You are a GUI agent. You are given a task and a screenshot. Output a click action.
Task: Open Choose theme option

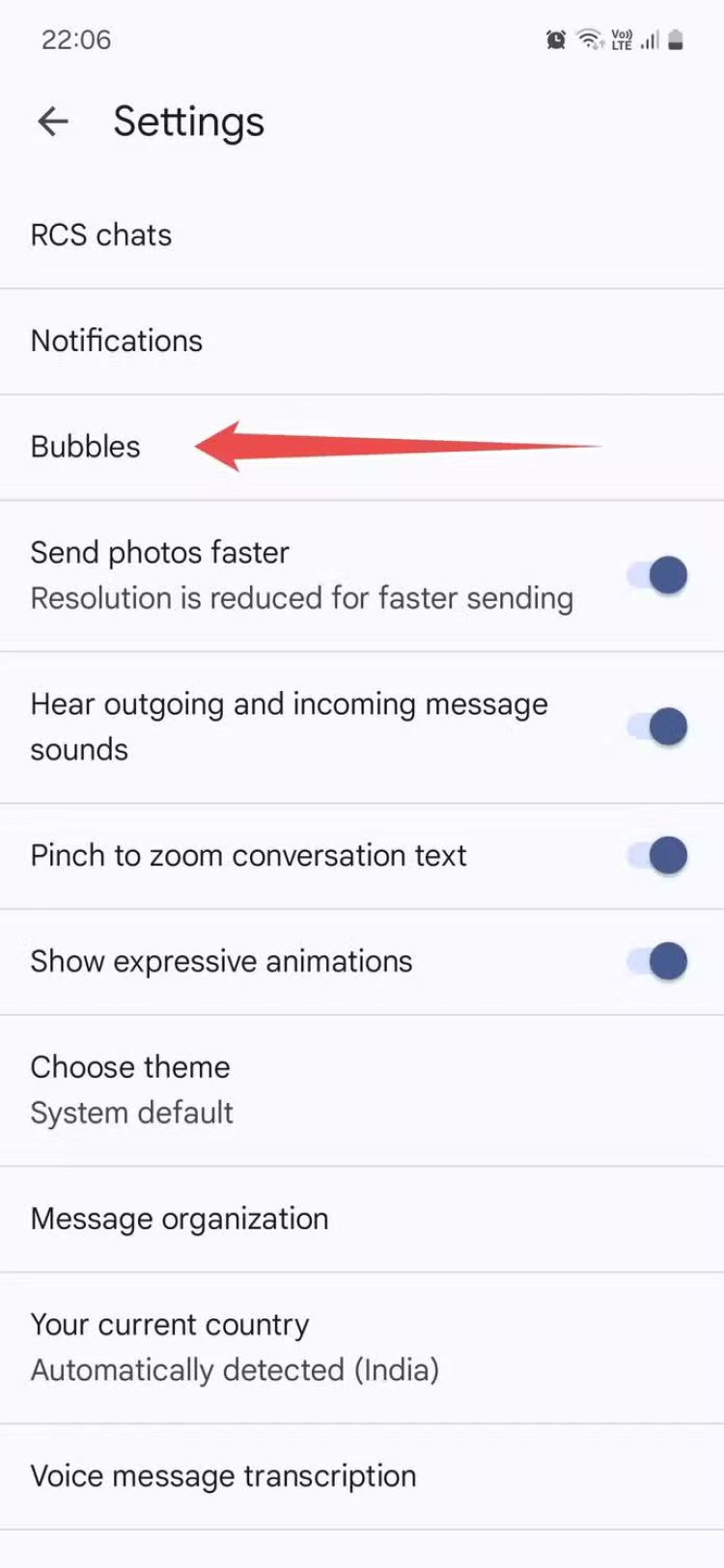click(x=362, y=1090)
